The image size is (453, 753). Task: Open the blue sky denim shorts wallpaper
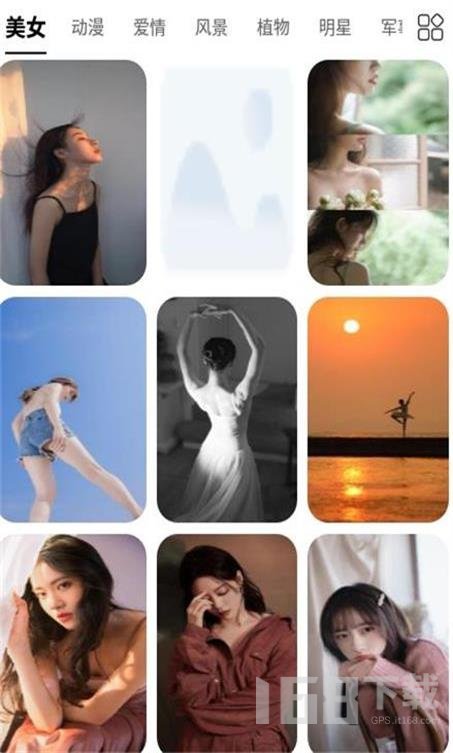(73, 410)
